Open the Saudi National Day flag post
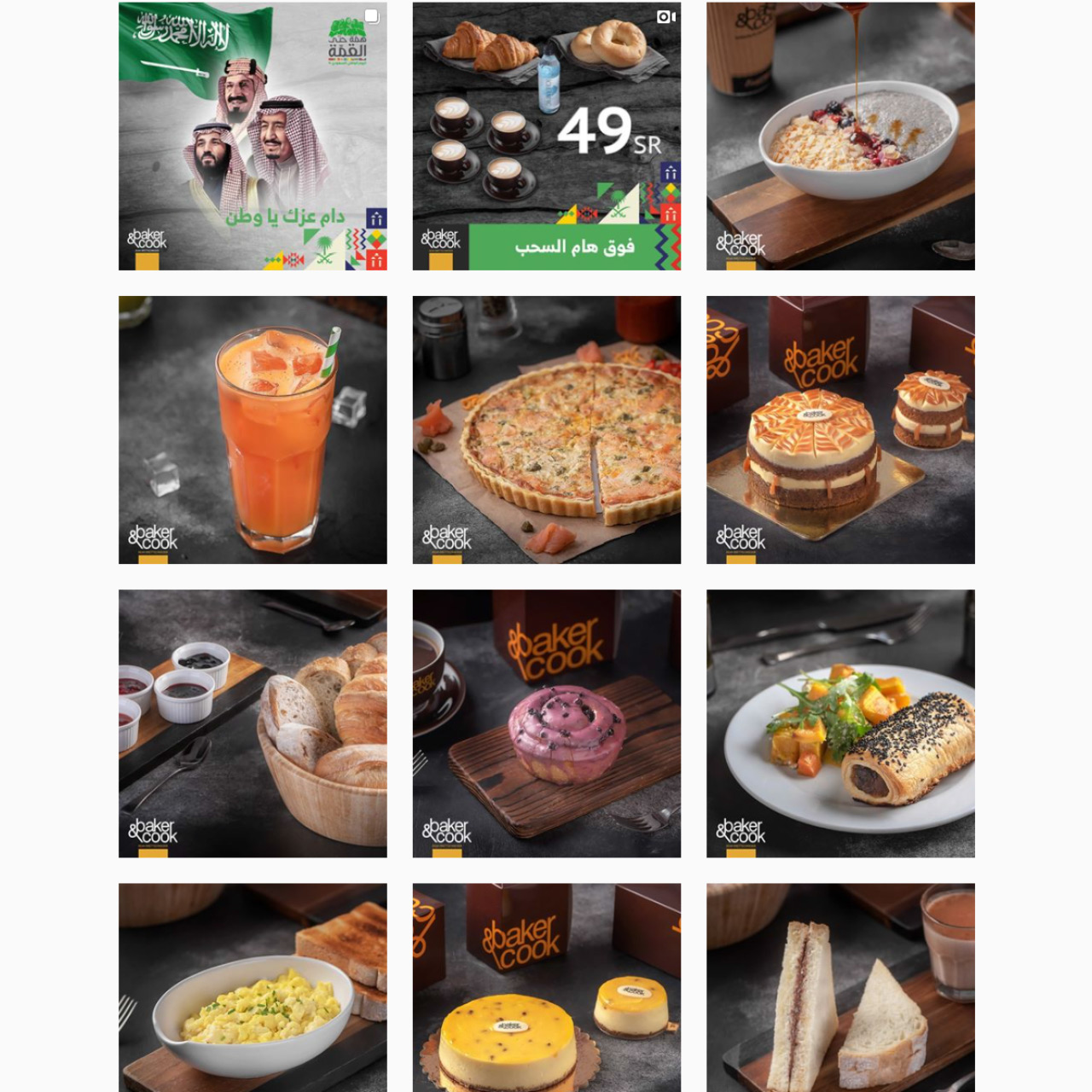 tap(253, 136)
